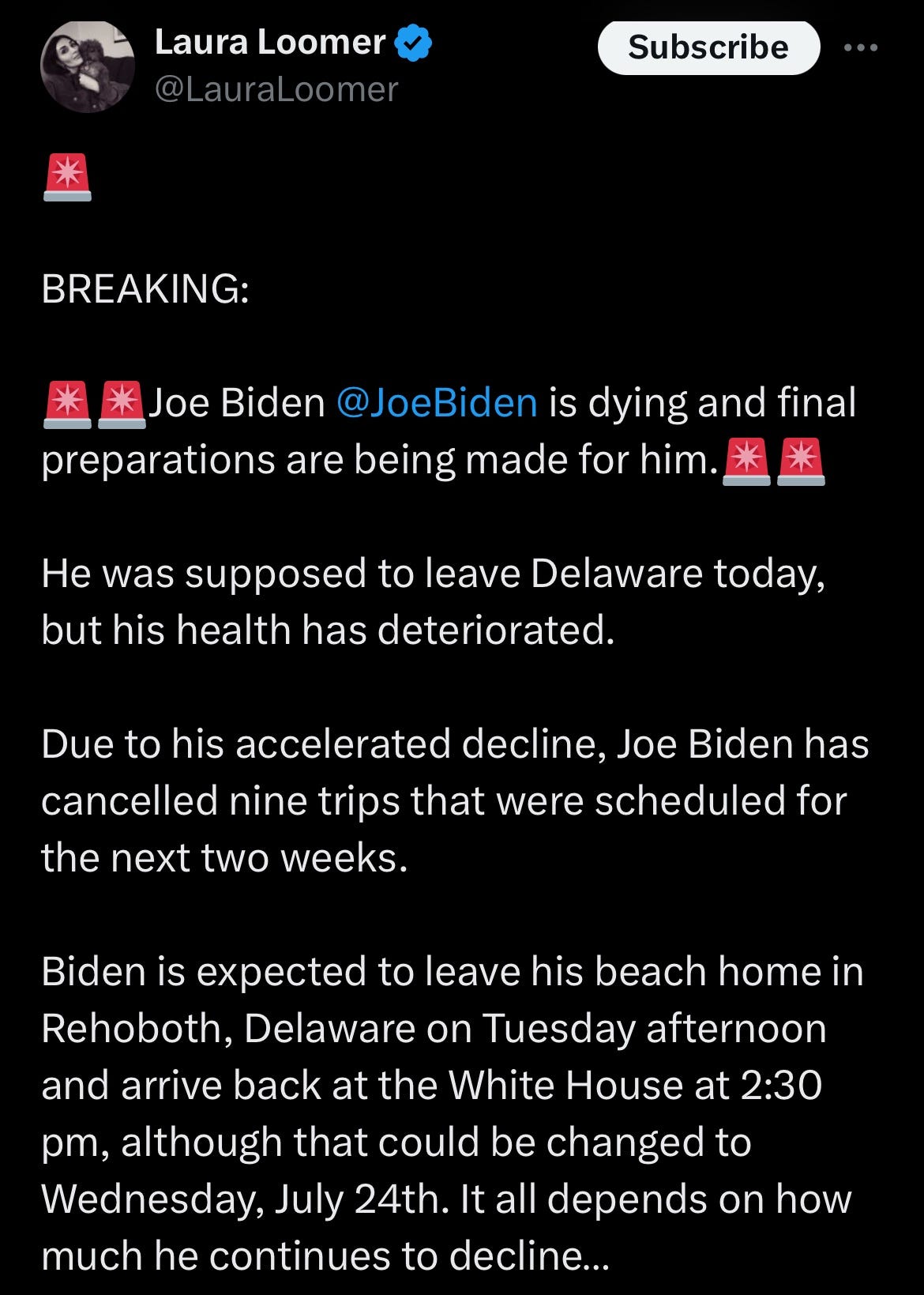Open the Laura Loomer account name

click(x=269, y=42)
